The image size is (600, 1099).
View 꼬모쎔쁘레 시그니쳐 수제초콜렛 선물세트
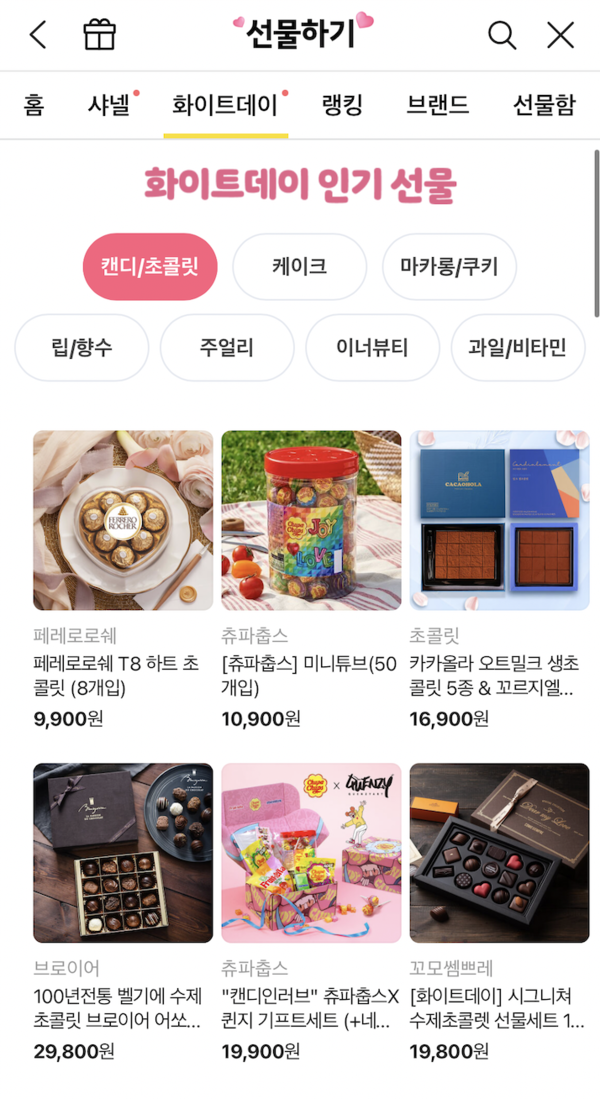tap(499, 853)
